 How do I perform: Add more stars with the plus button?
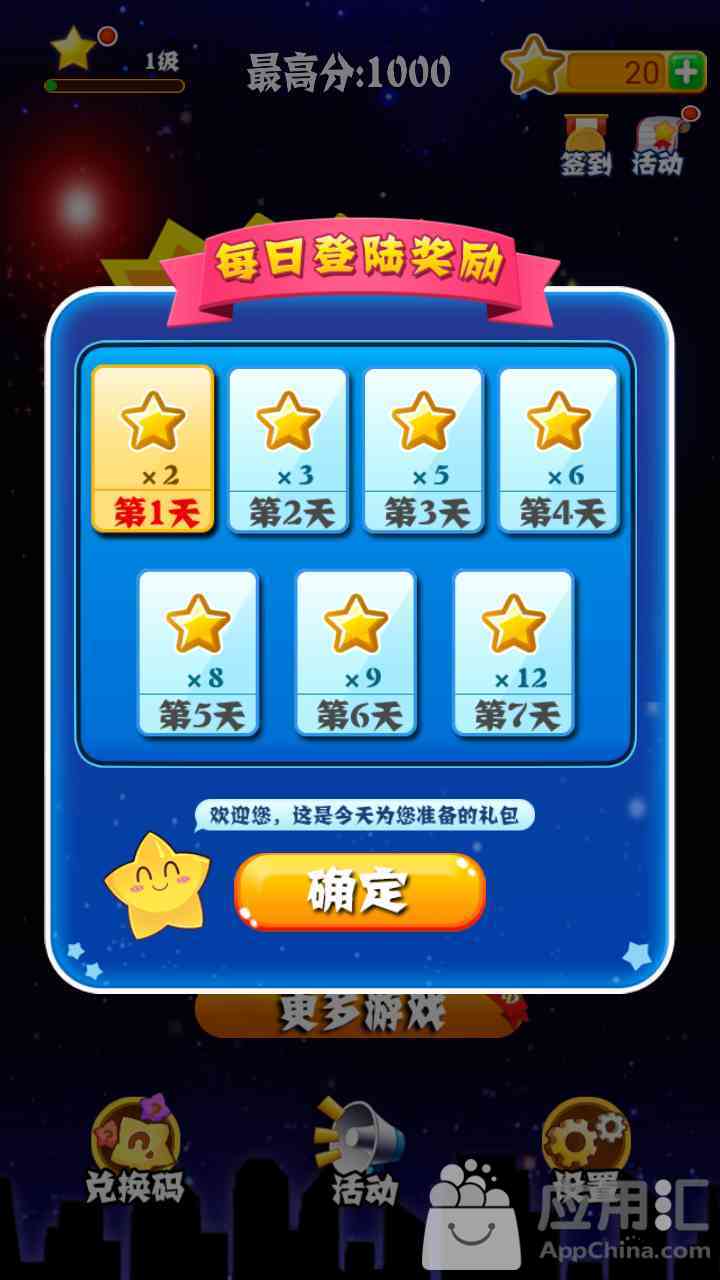[x=685, y=72]
